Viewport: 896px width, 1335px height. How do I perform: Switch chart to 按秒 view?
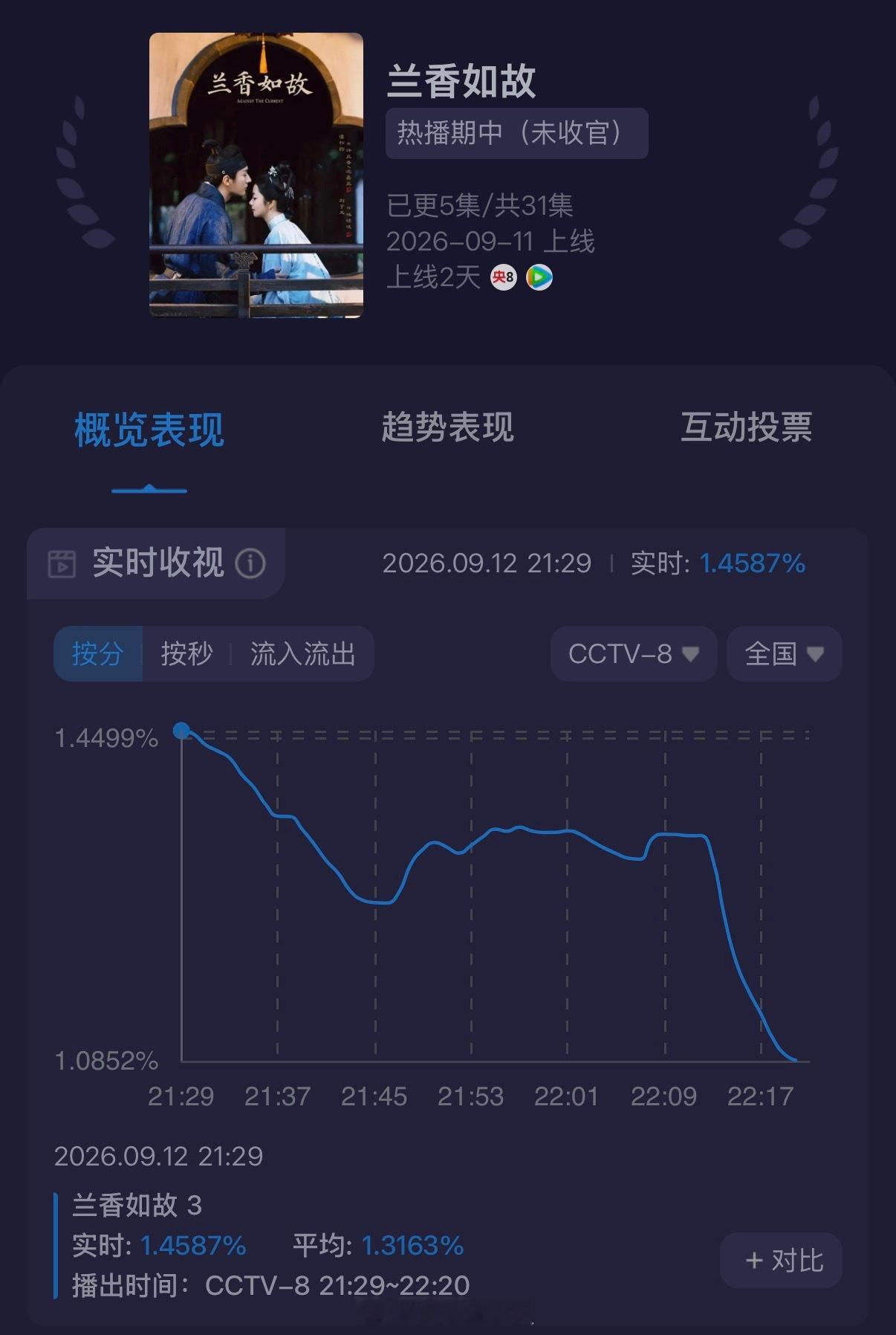click(x=186, y=654)
